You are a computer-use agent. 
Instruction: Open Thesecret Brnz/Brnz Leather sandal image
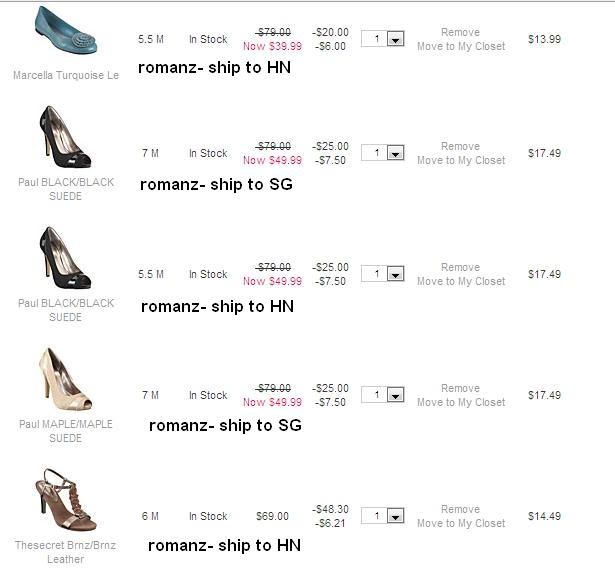(64, 501)
